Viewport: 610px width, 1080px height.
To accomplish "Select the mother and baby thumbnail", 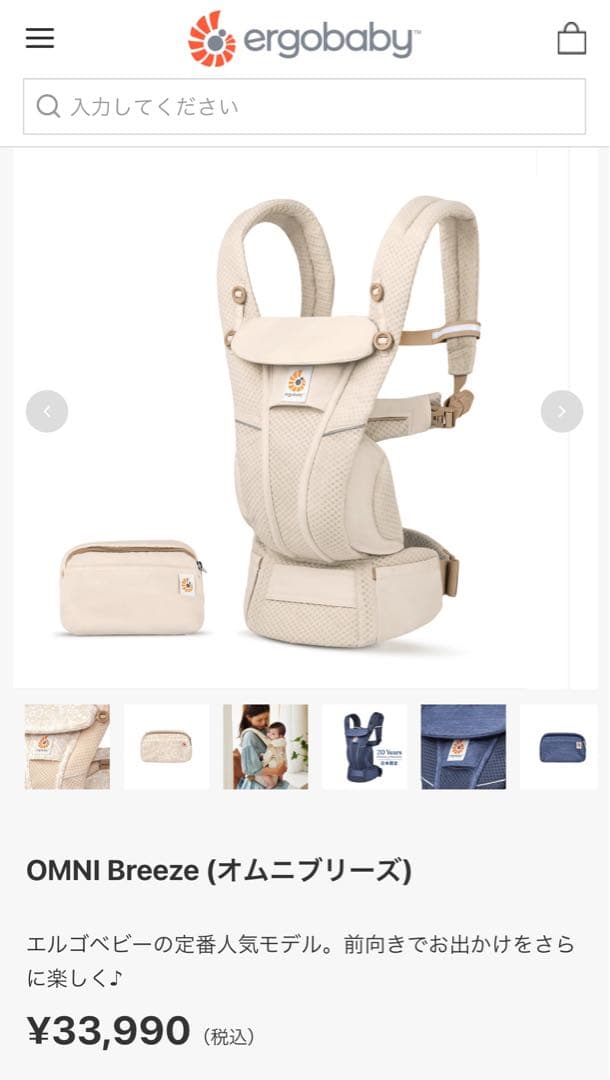I will 265,747.
